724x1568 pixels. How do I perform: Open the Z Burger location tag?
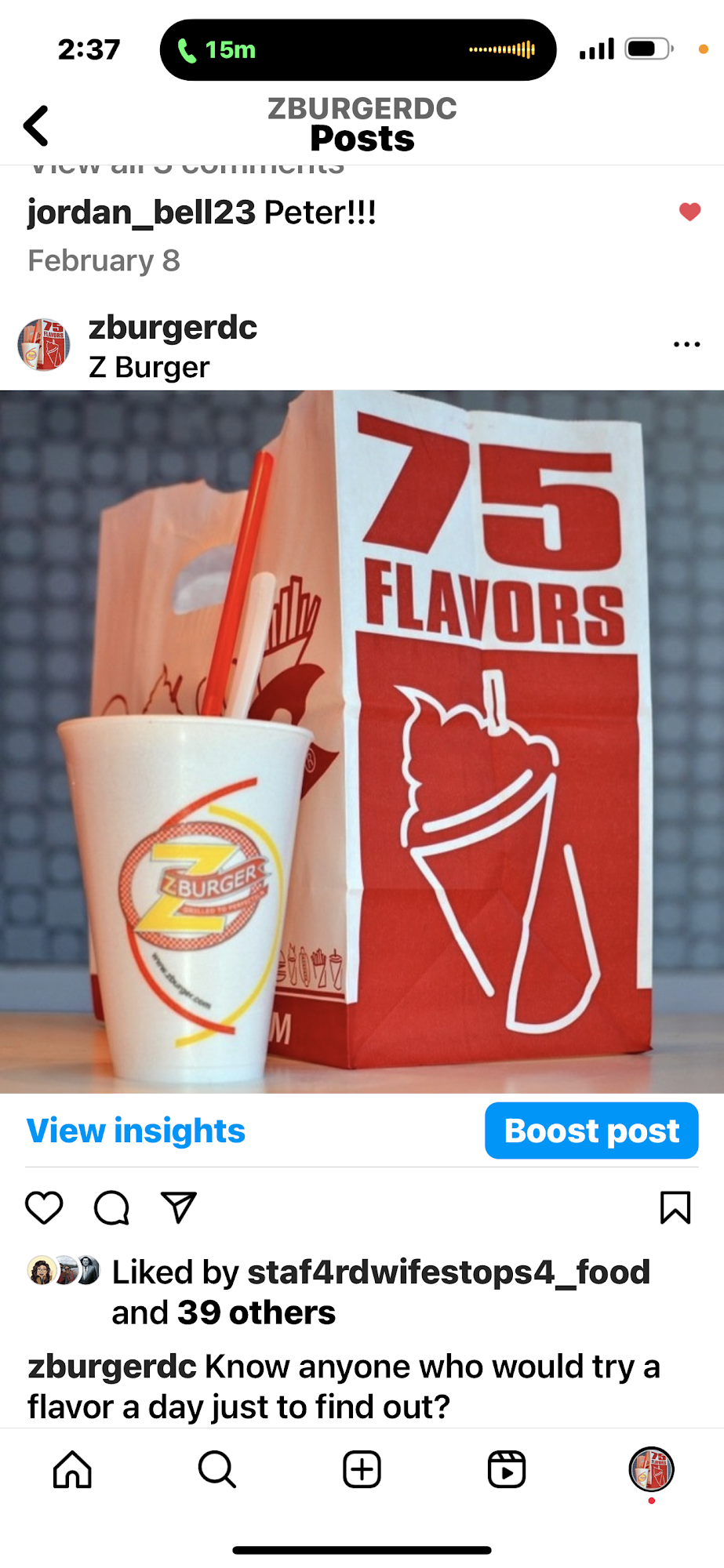(x=149, y=367)
